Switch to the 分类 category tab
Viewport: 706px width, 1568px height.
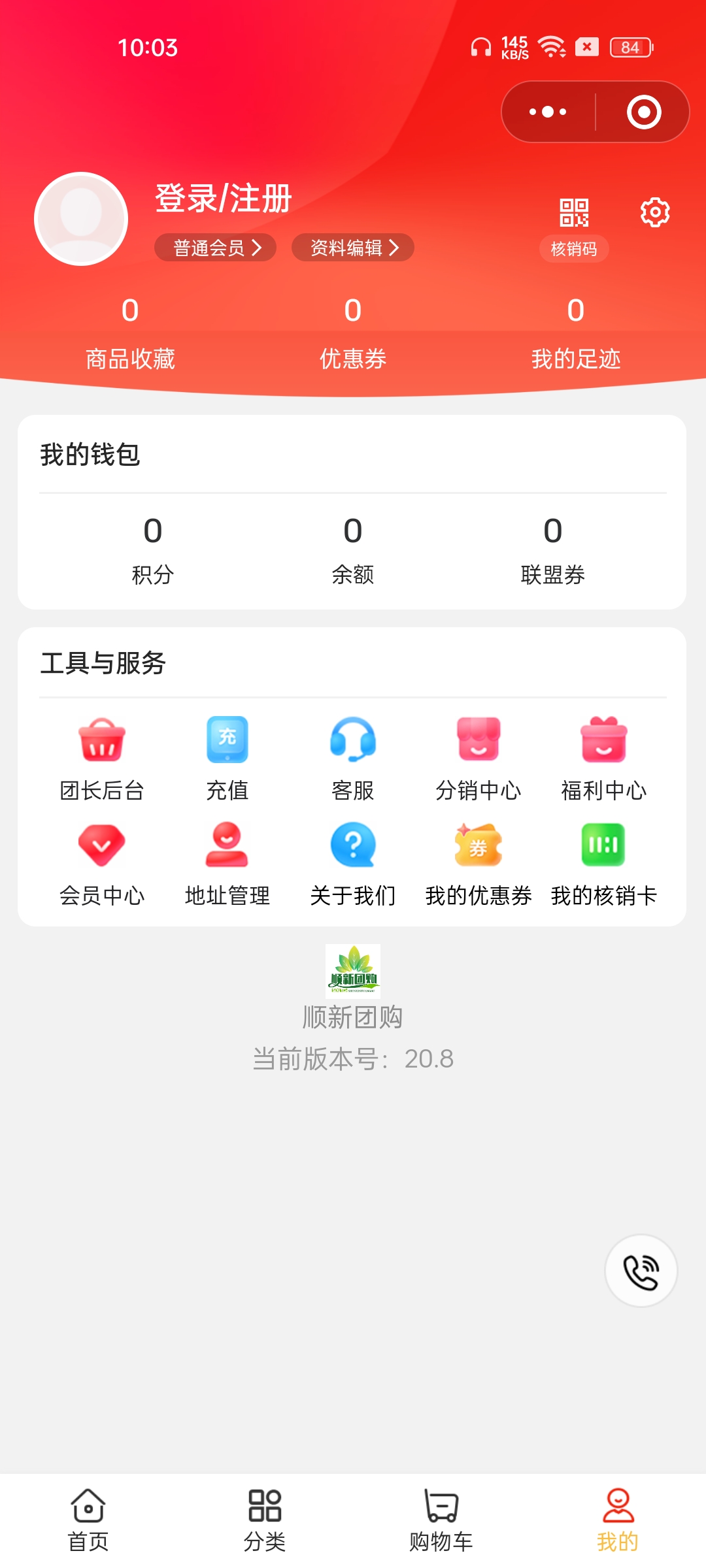265,1520
